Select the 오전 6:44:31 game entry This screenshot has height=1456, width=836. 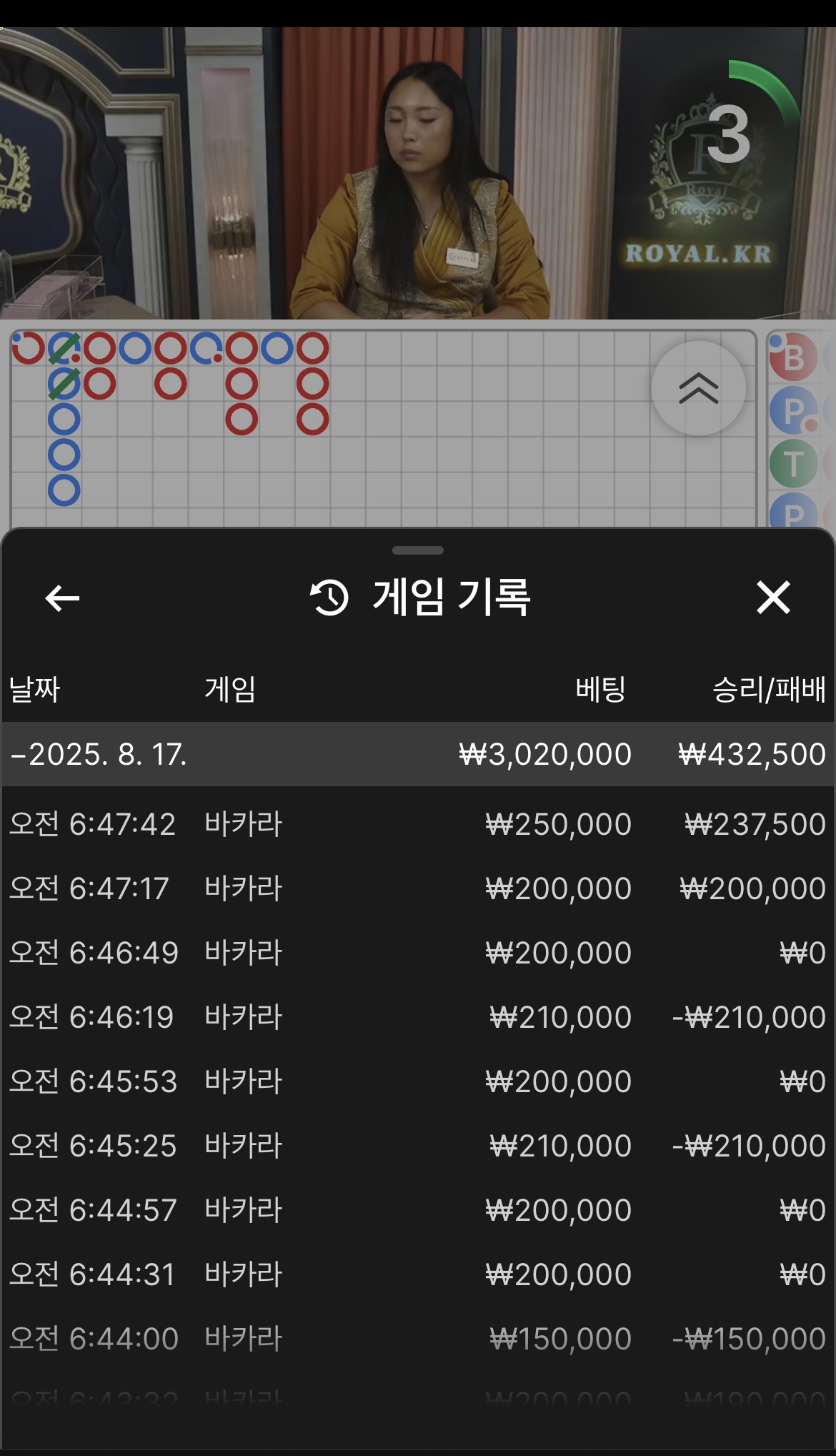pyautogui.click(x=418, y=1274)
